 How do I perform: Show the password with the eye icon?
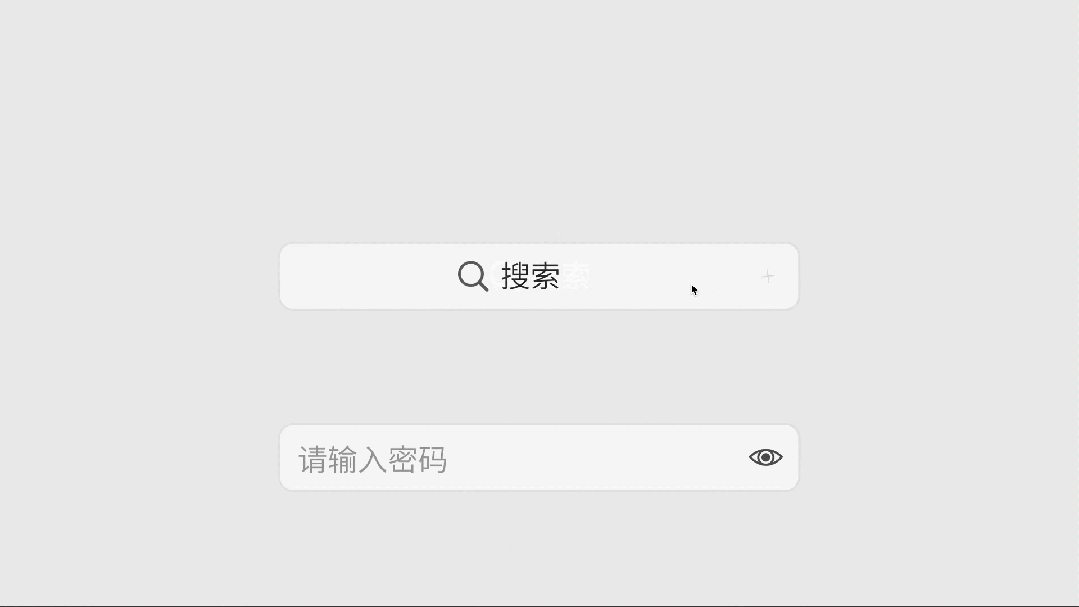coord(765,458)
